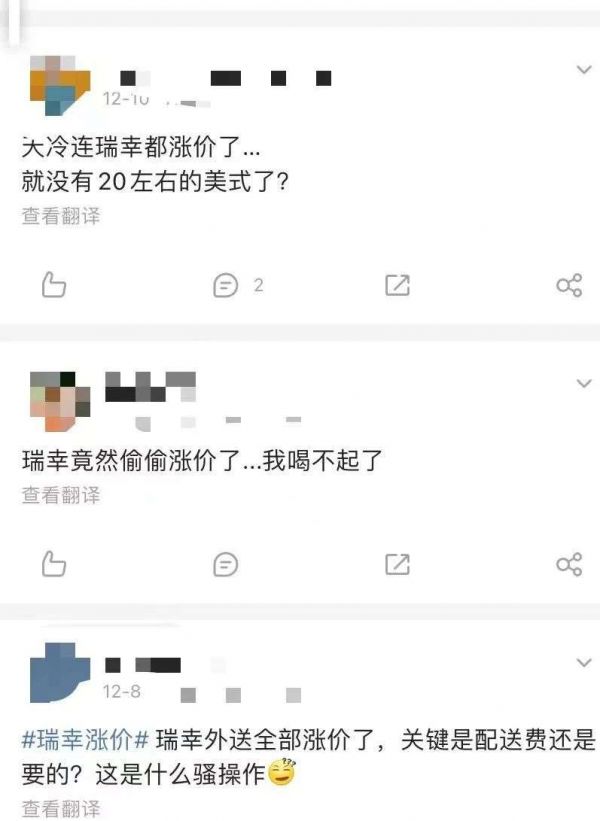Expand the chevron menu on the 大冷连瑞幸 post
Image resolution: width=600 pixels, height=821 pixels.
[584, 70]
